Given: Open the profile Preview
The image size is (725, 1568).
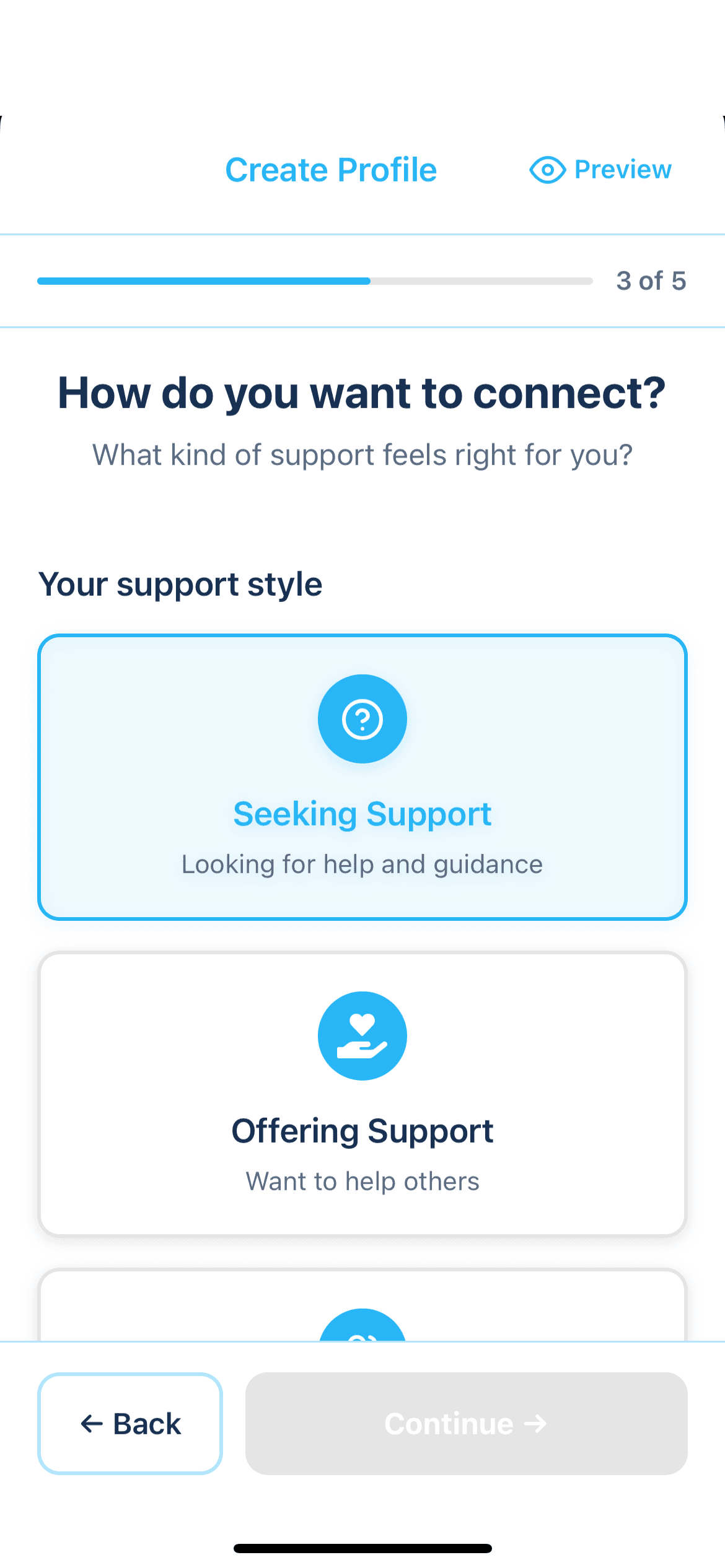Looking at the screenshot, I should [x=600, y=170].
